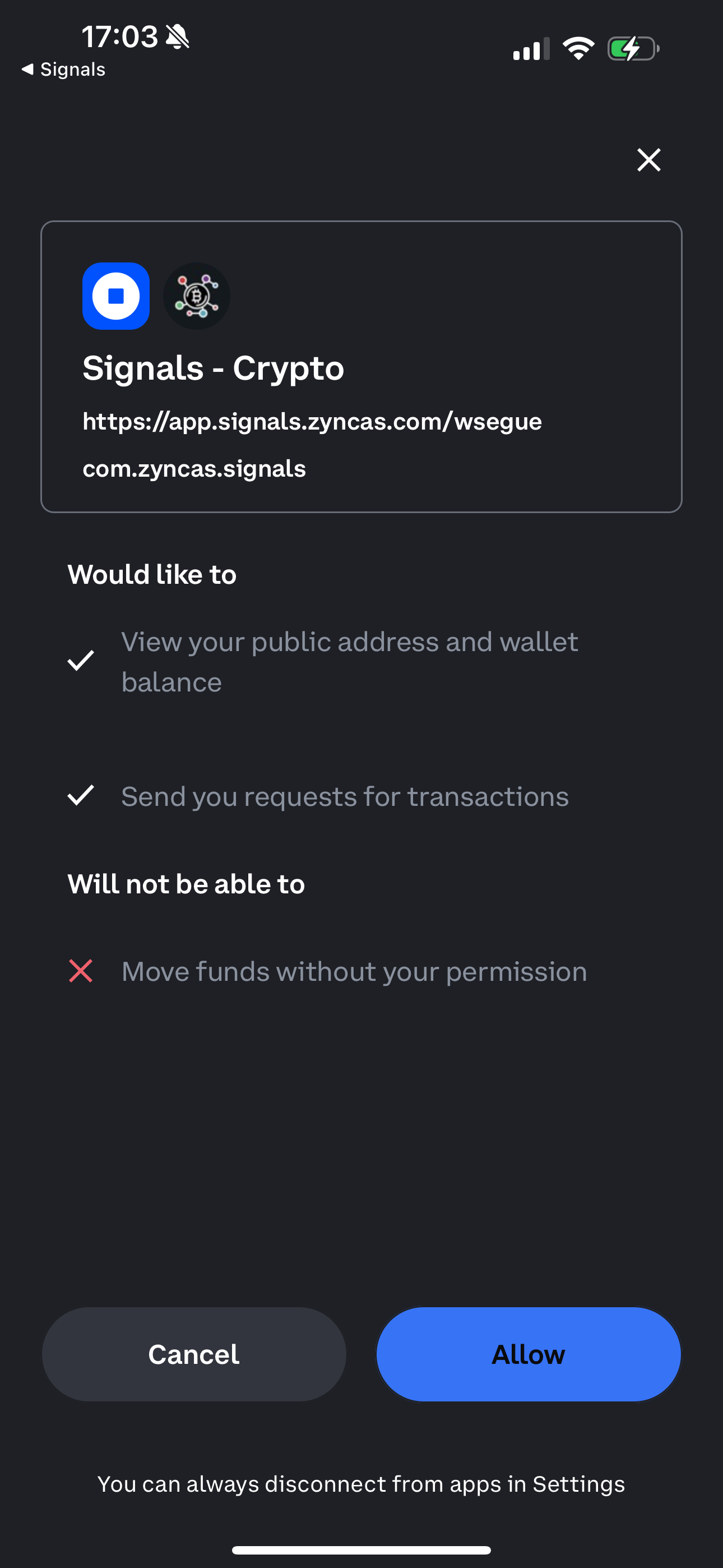Cancel the wallet connection request
This screenshot has height=1568, width=723.
[194, 1354]
